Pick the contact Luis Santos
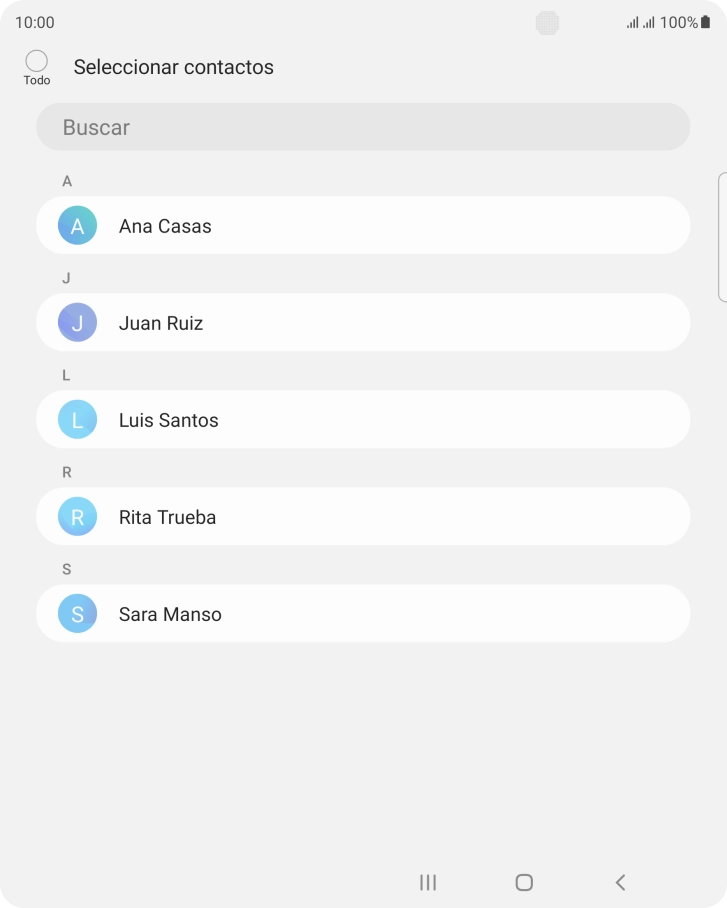 [x=362, y=420]
